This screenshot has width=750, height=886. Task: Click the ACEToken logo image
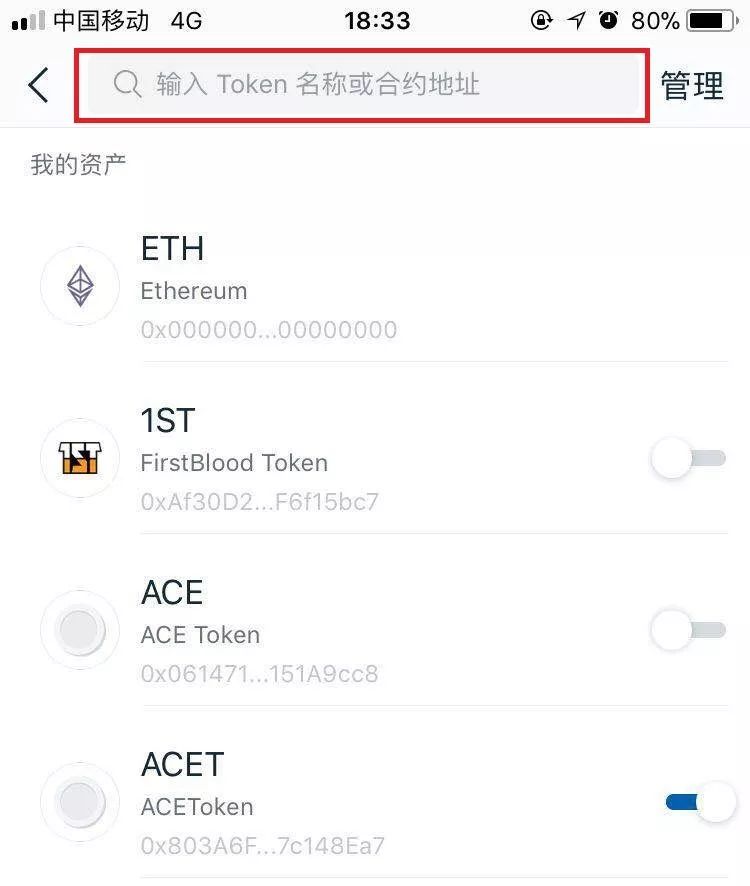pos(79,801)
